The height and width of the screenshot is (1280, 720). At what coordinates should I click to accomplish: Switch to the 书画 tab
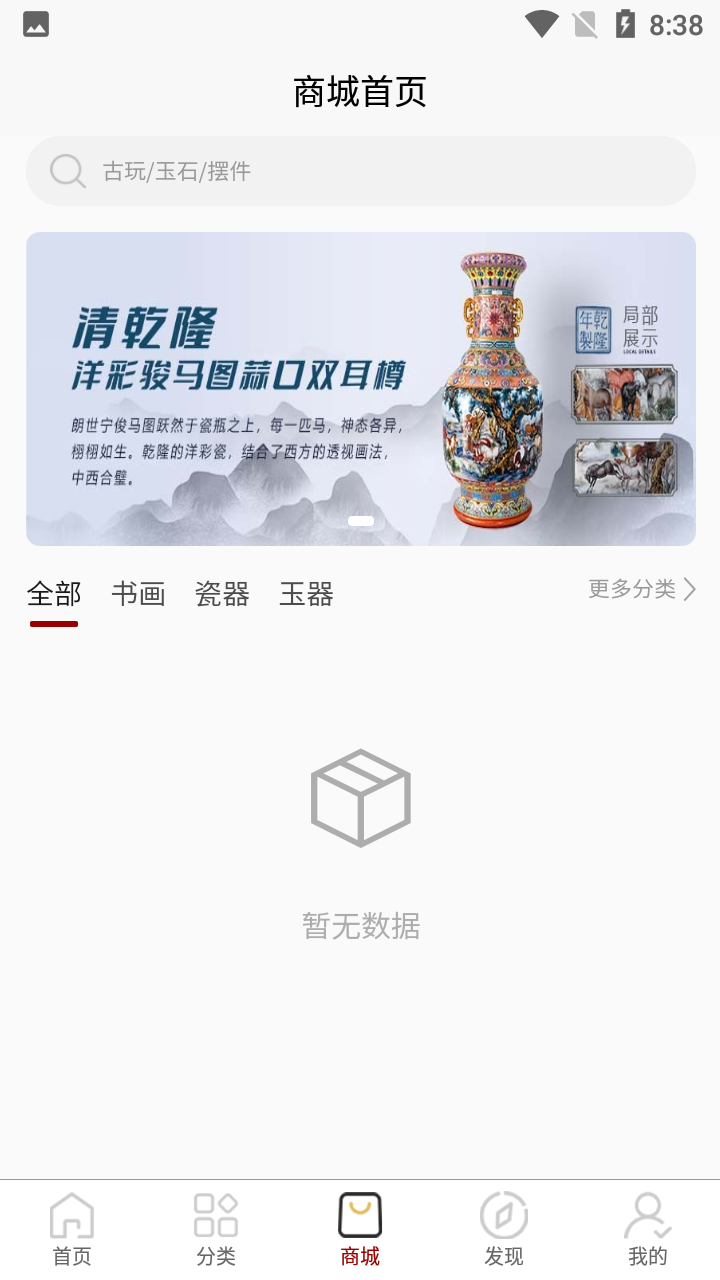138,594
